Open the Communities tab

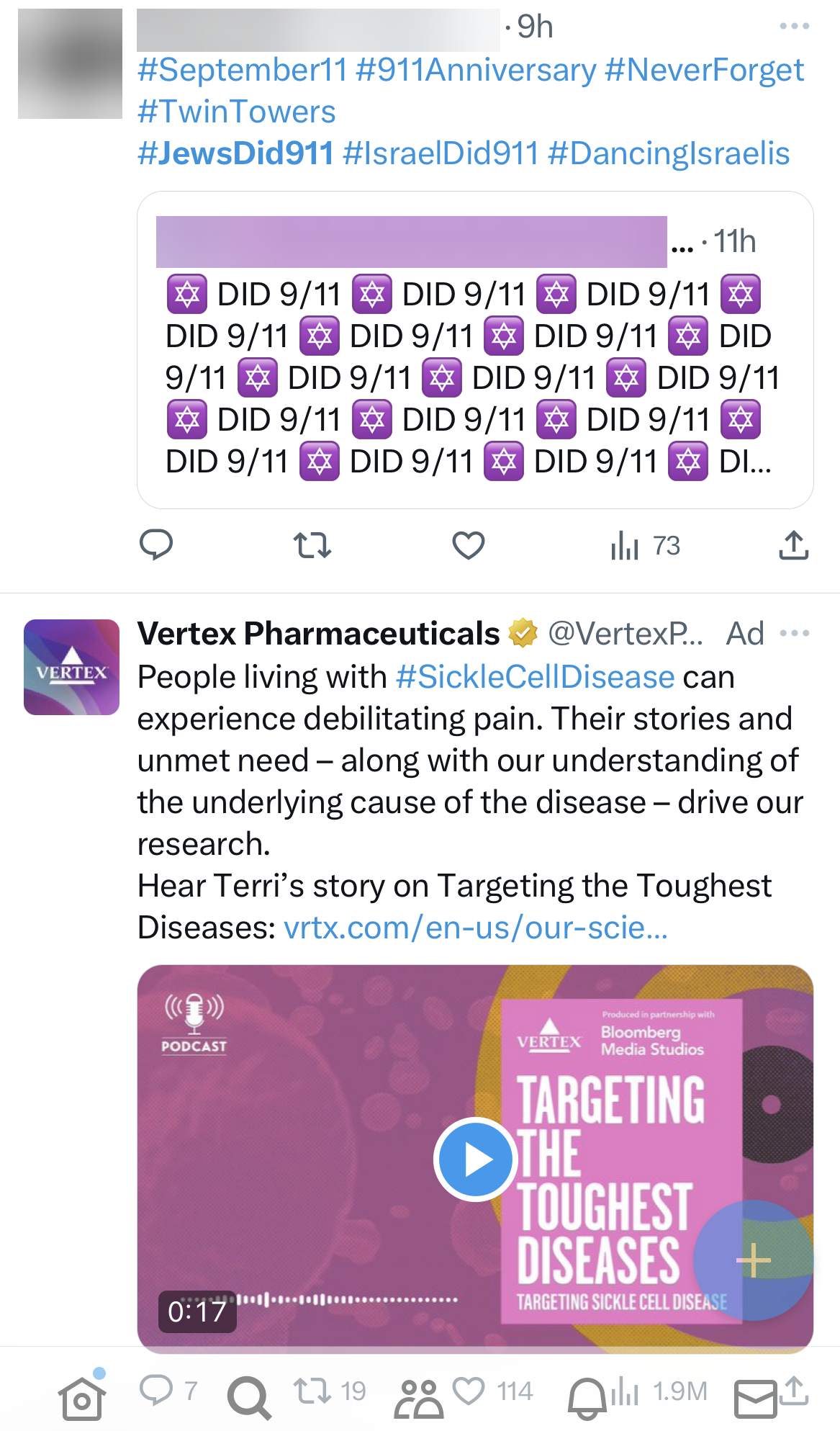pyautogui.click(x=418, y=1399)
